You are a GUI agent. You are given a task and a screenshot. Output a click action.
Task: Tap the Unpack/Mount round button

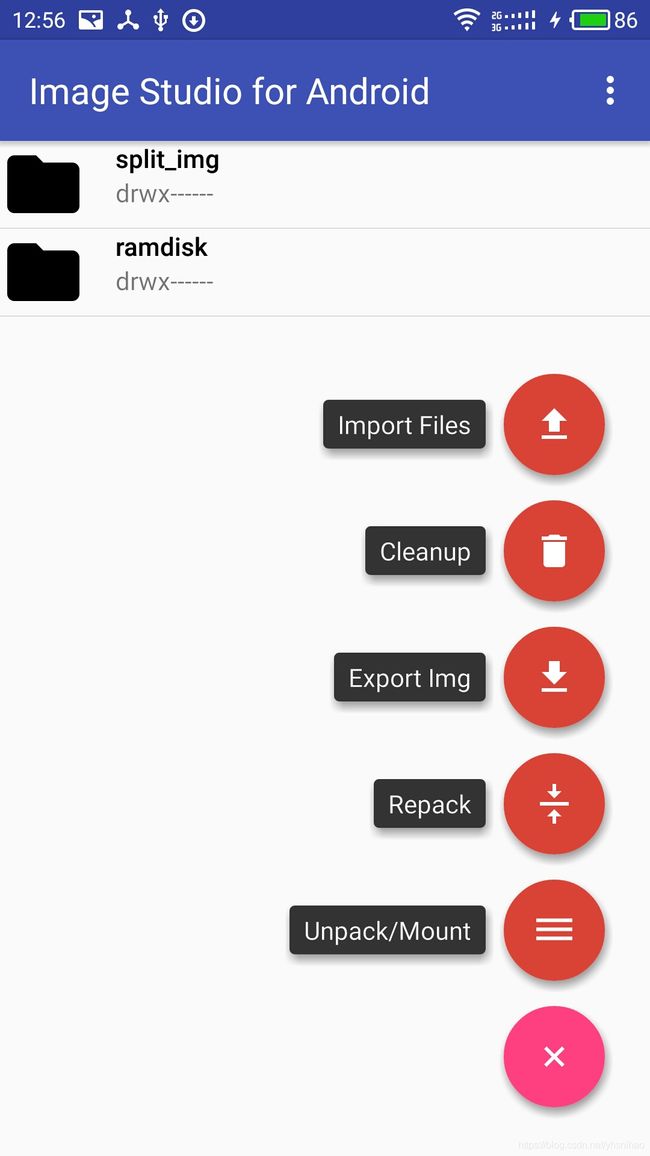coord(554,930)
